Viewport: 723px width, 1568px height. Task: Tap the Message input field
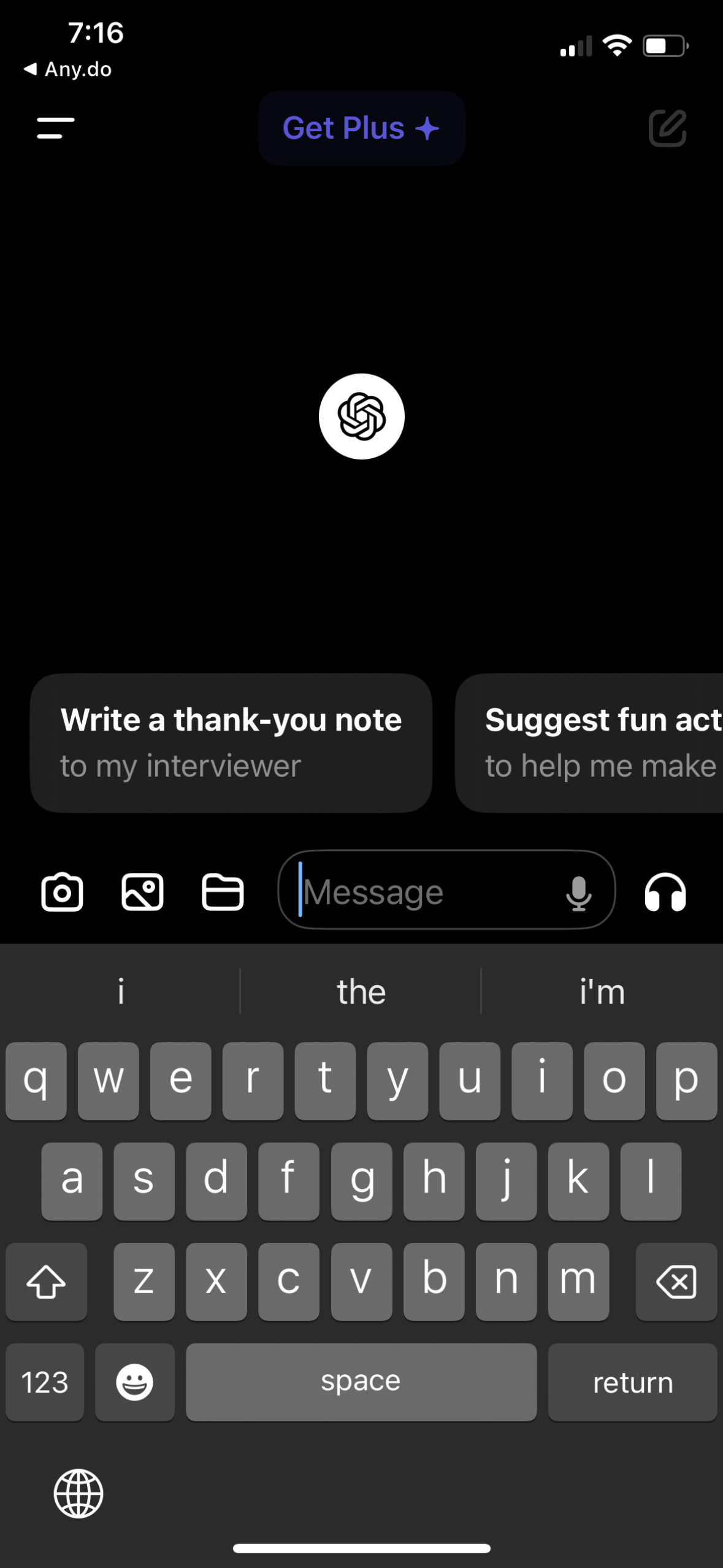[x=429, y=891]
